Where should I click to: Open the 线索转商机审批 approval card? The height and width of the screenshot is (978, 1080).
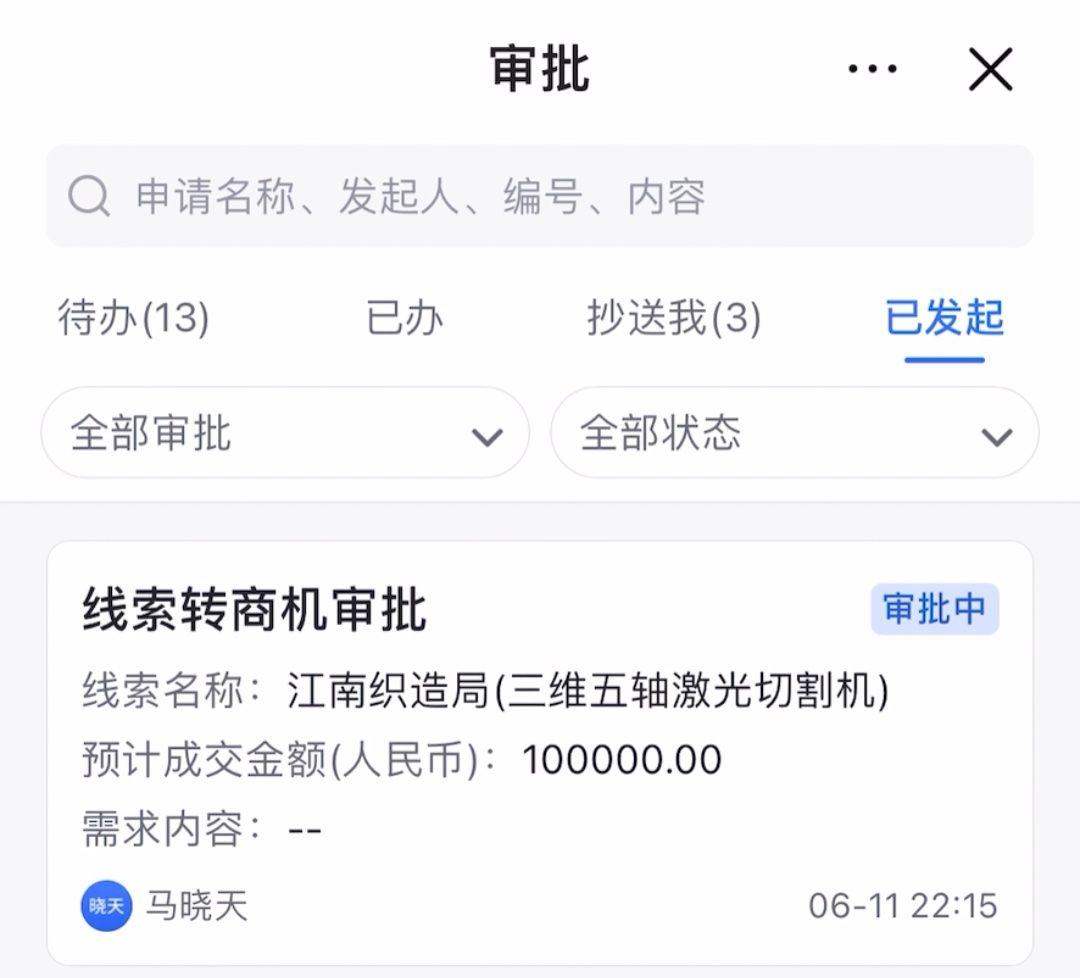(x=540, y=752)
